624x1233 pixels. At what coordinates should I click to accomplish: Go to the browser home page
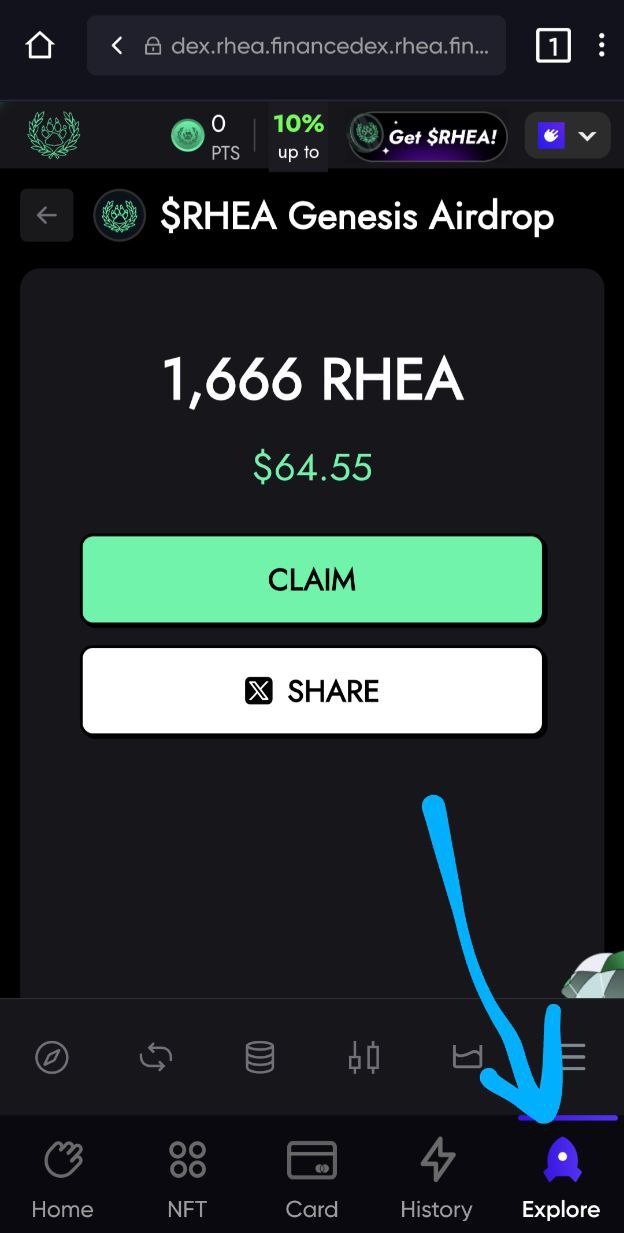[39, 45]
